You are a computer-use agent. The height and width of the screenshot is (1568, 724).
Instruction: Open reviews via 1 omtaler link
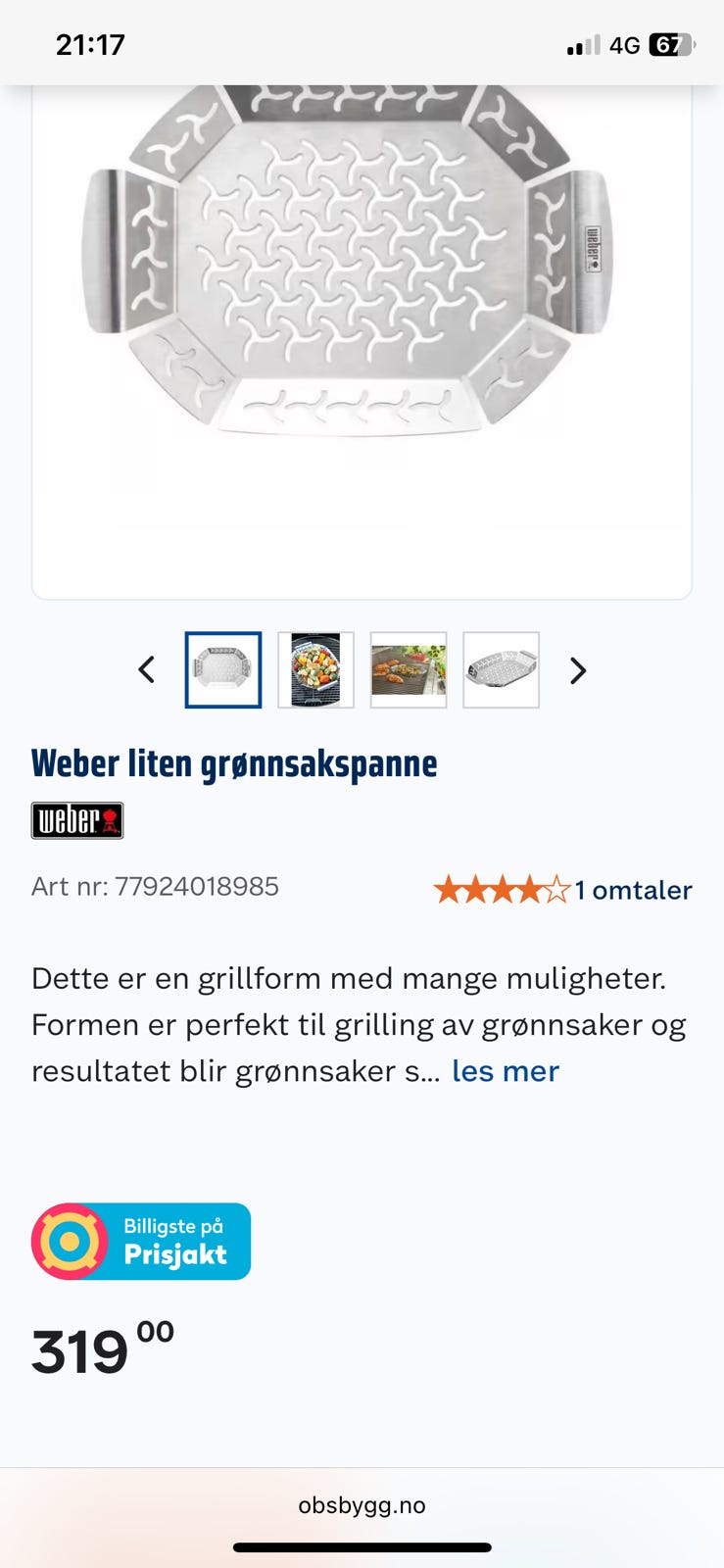pyautogui.click(x=633, y=890)
